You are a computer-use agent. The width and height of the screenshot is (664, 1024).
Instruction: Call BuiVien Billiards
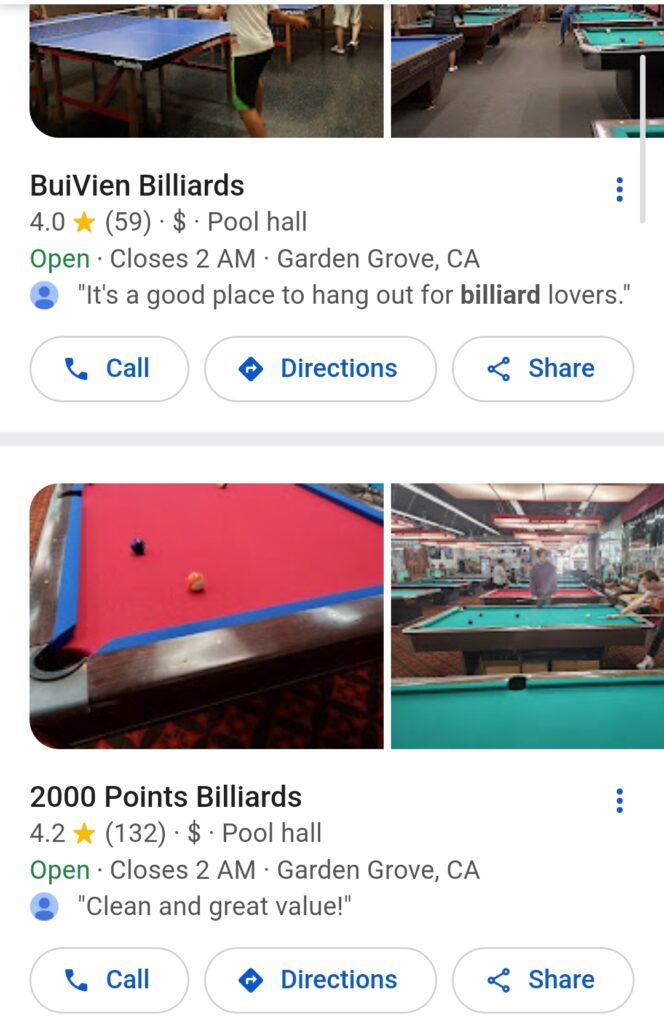(x=109, y=369)
